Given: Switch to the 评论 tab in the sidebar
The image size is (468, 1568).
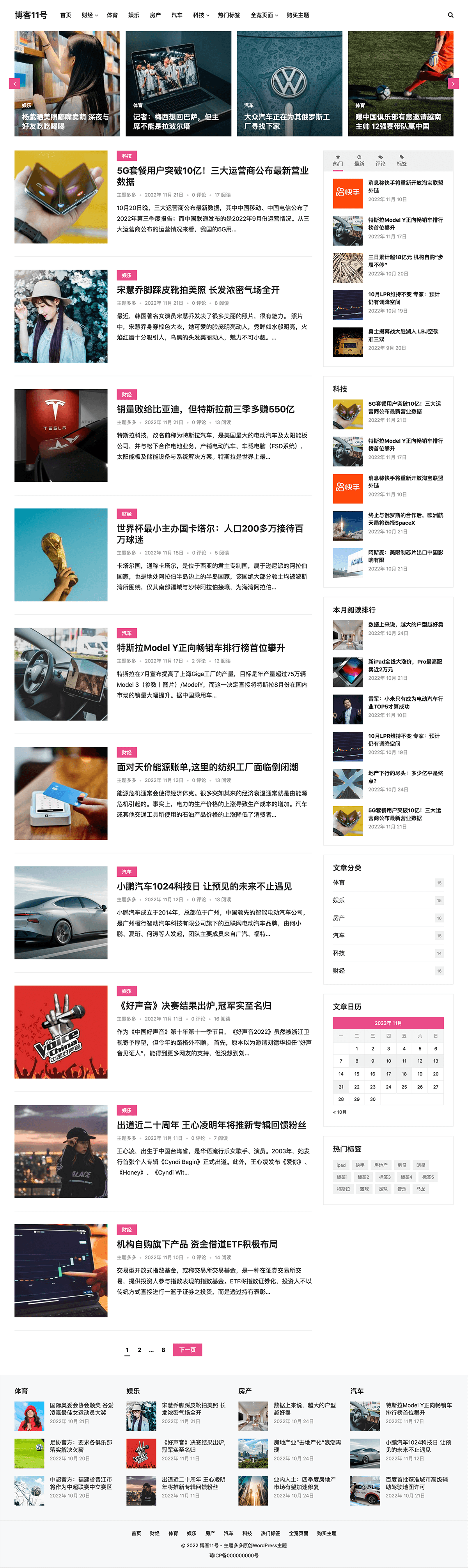Looking at the screenshot, I should point(380,161).
